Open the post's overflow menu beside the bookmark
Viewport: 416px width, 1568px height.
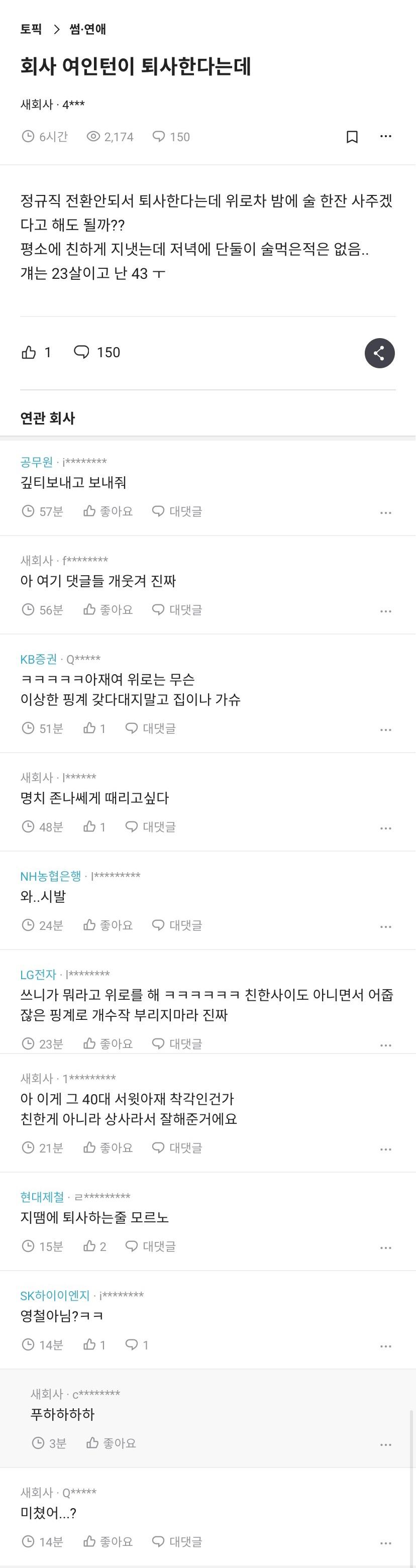[385, 136]
